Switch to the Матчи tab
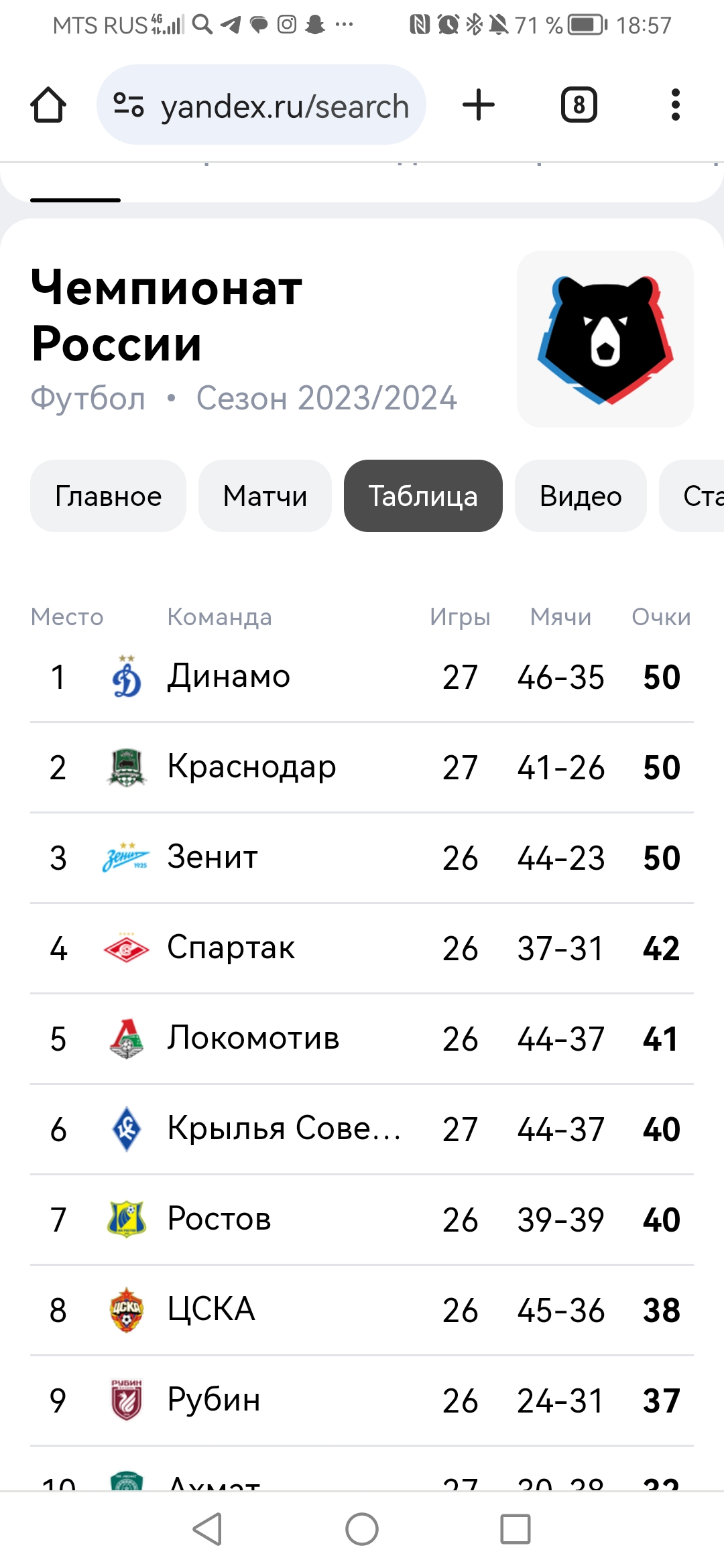Screen dimensions: 724x1568 [265, 496]
